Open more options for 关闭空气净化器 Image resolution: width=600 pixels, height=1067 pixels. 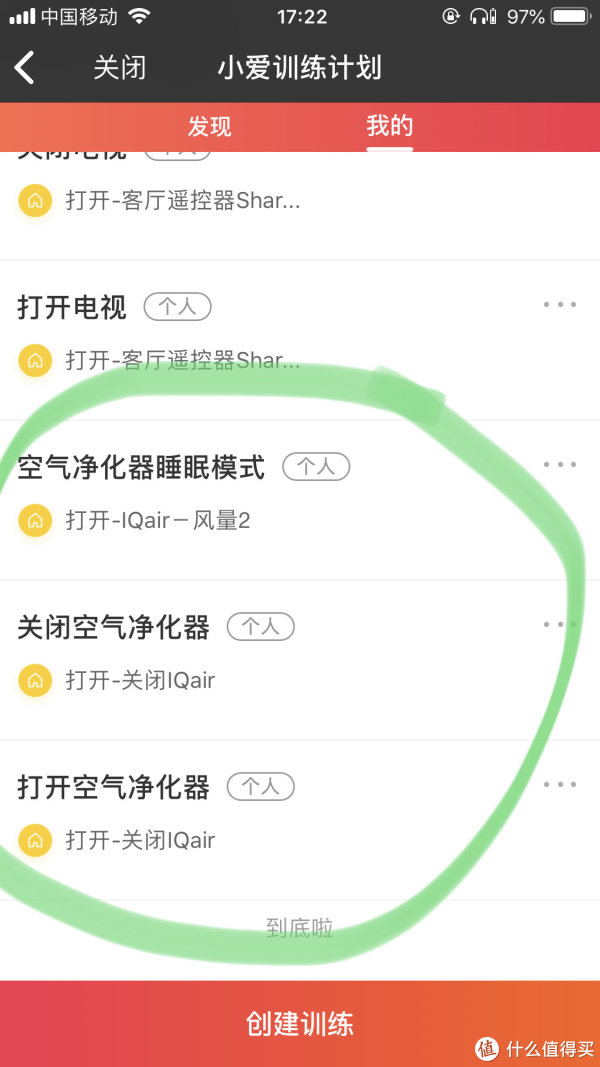560,625
